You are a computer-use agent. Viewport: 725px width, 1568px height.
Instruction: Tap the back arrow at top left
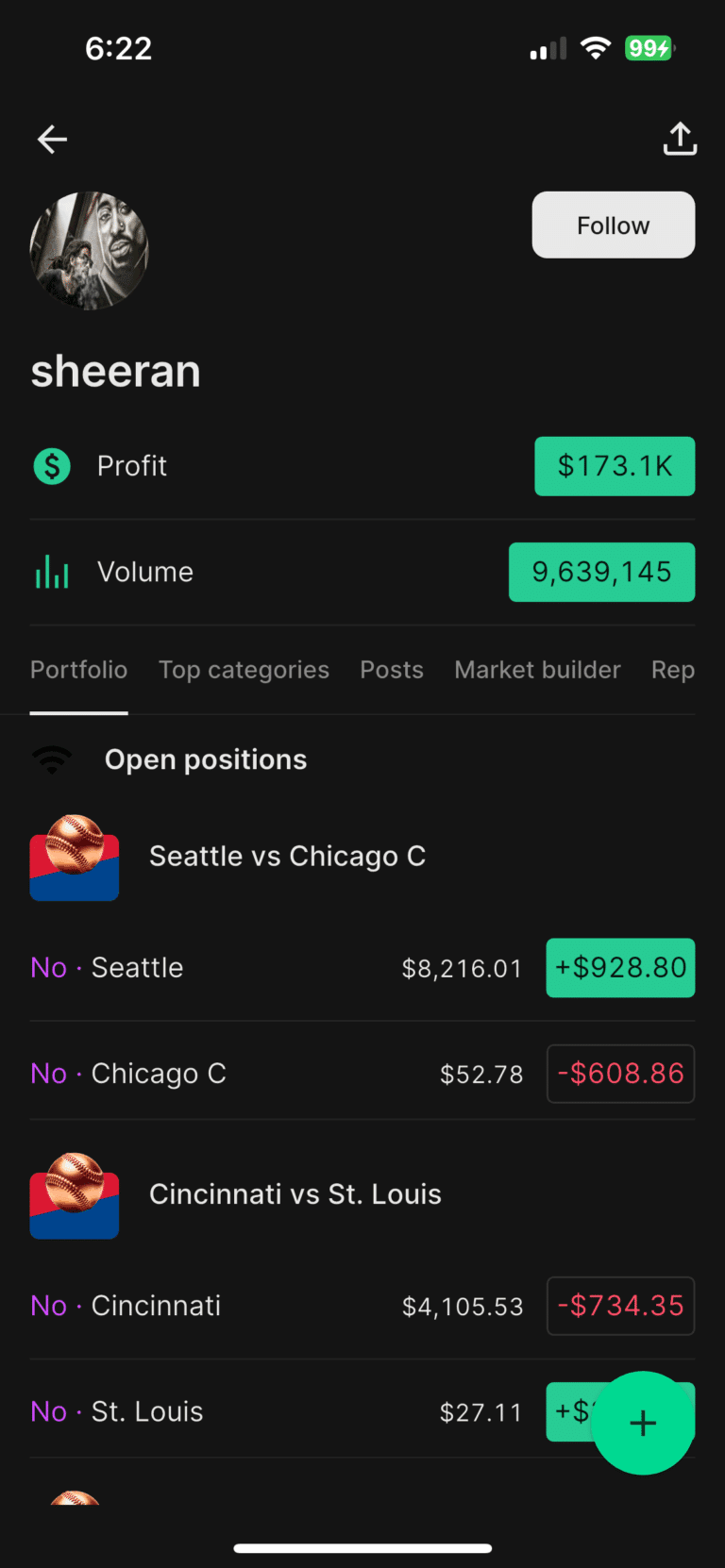(52, 139)
